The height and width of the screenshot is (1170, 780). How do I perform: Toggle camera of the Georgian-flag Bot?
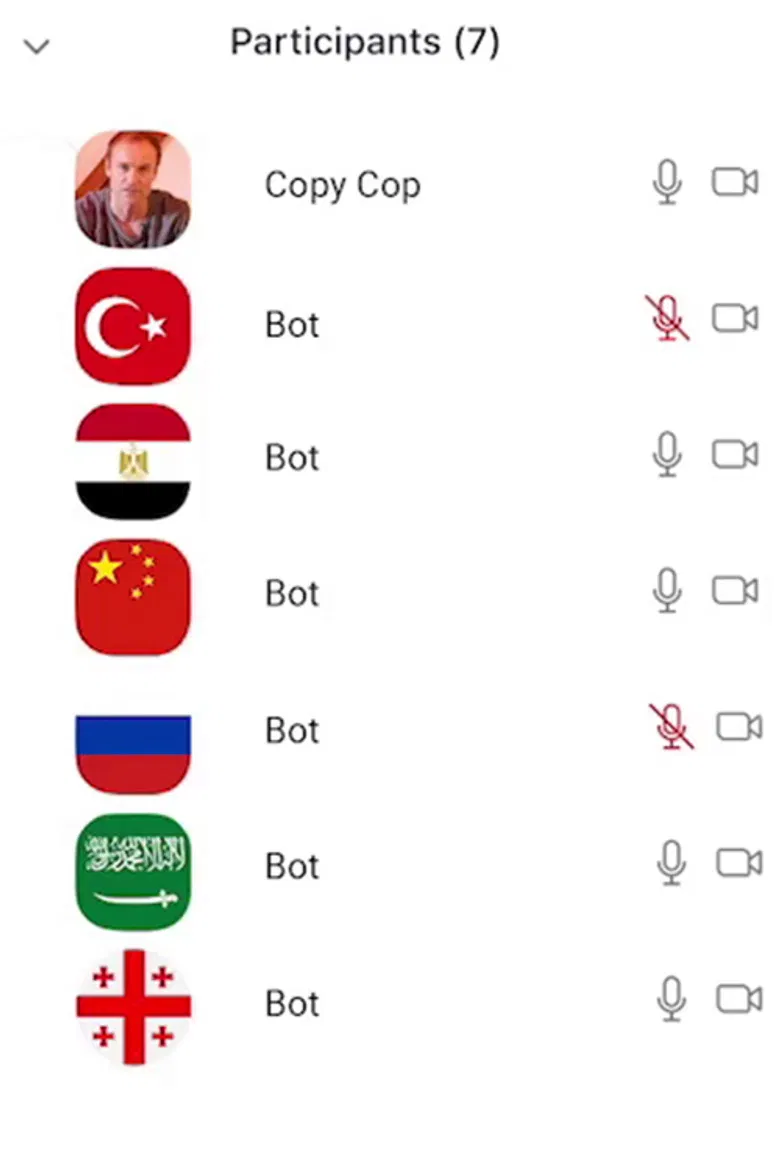[739, 998]
